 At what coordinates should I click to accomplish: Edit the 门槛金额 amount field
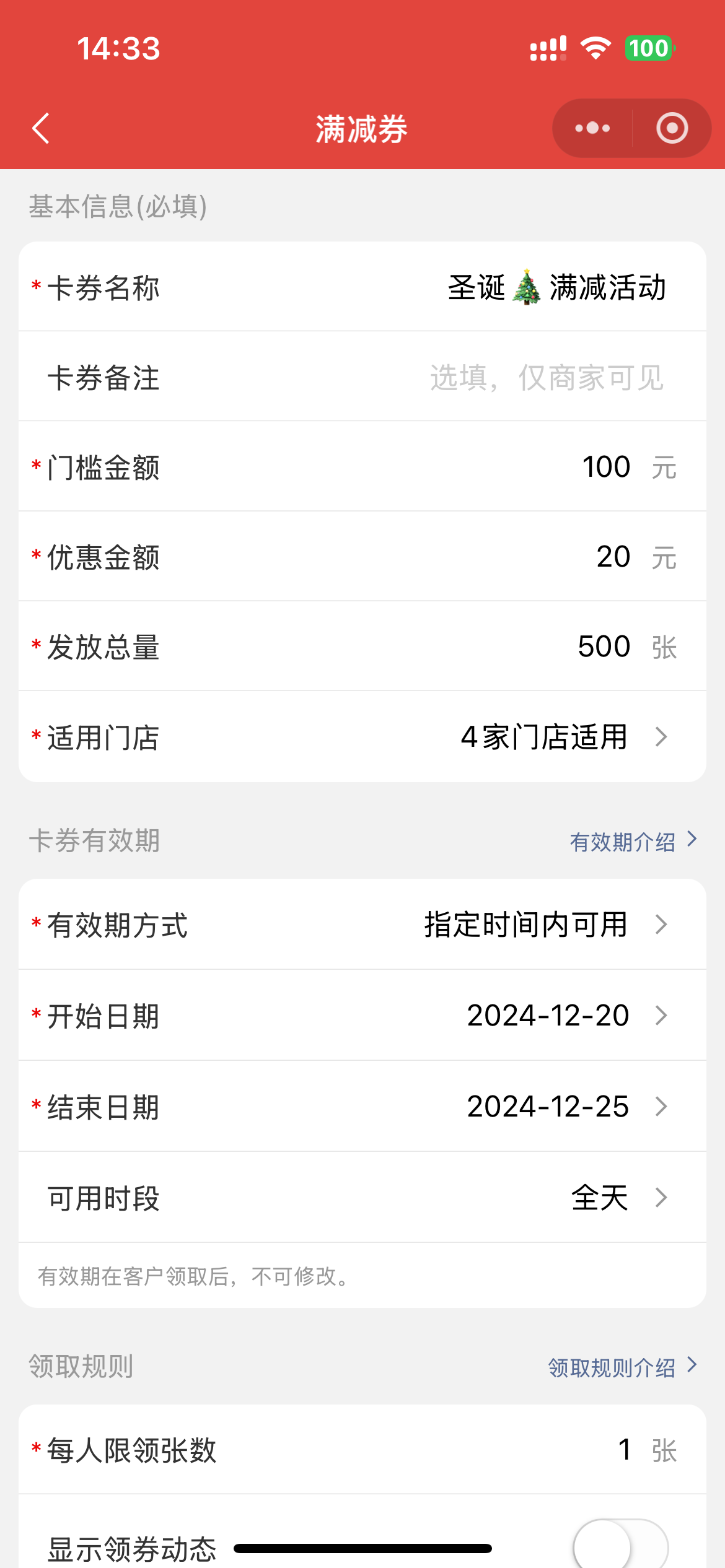point(605,467)
